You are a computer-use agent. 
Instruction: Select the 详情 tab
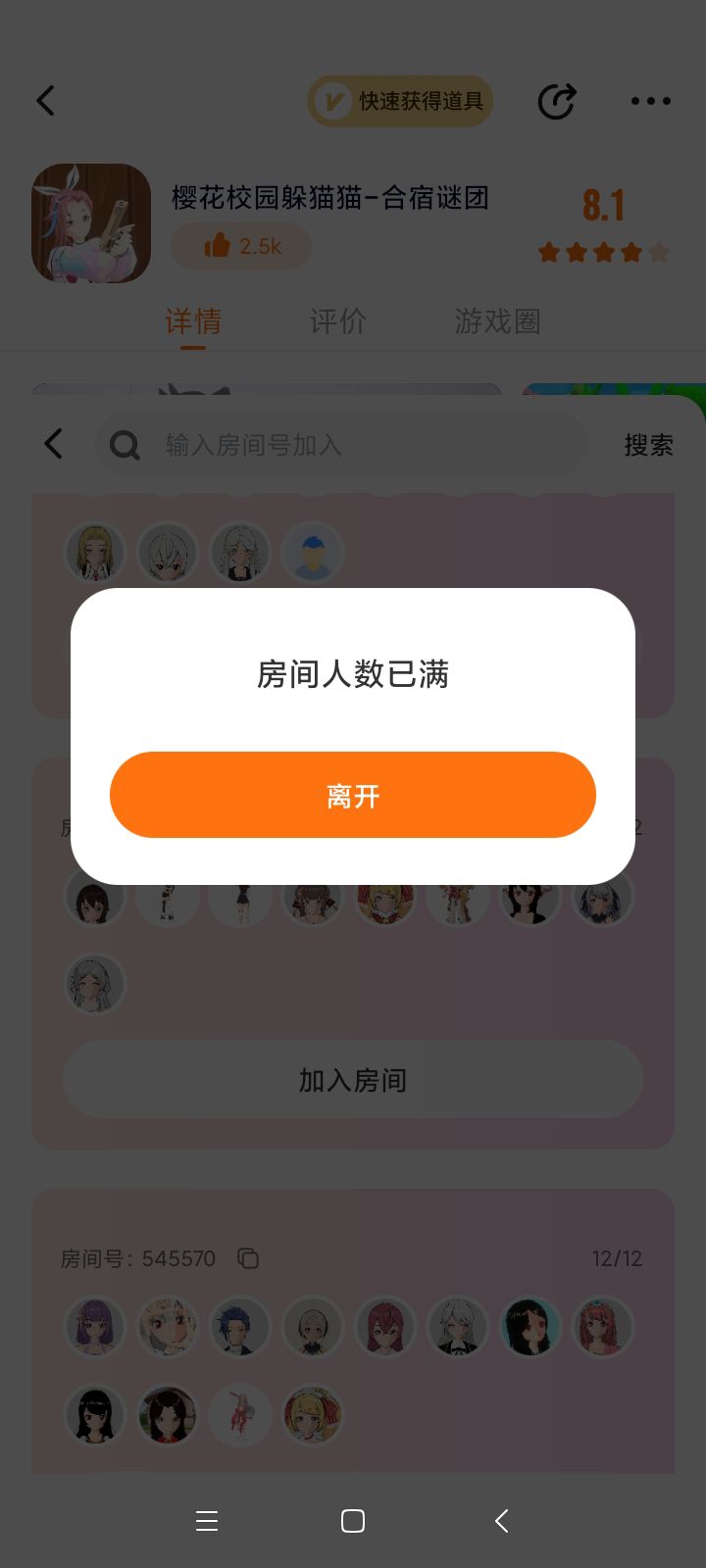pos(193,321)
